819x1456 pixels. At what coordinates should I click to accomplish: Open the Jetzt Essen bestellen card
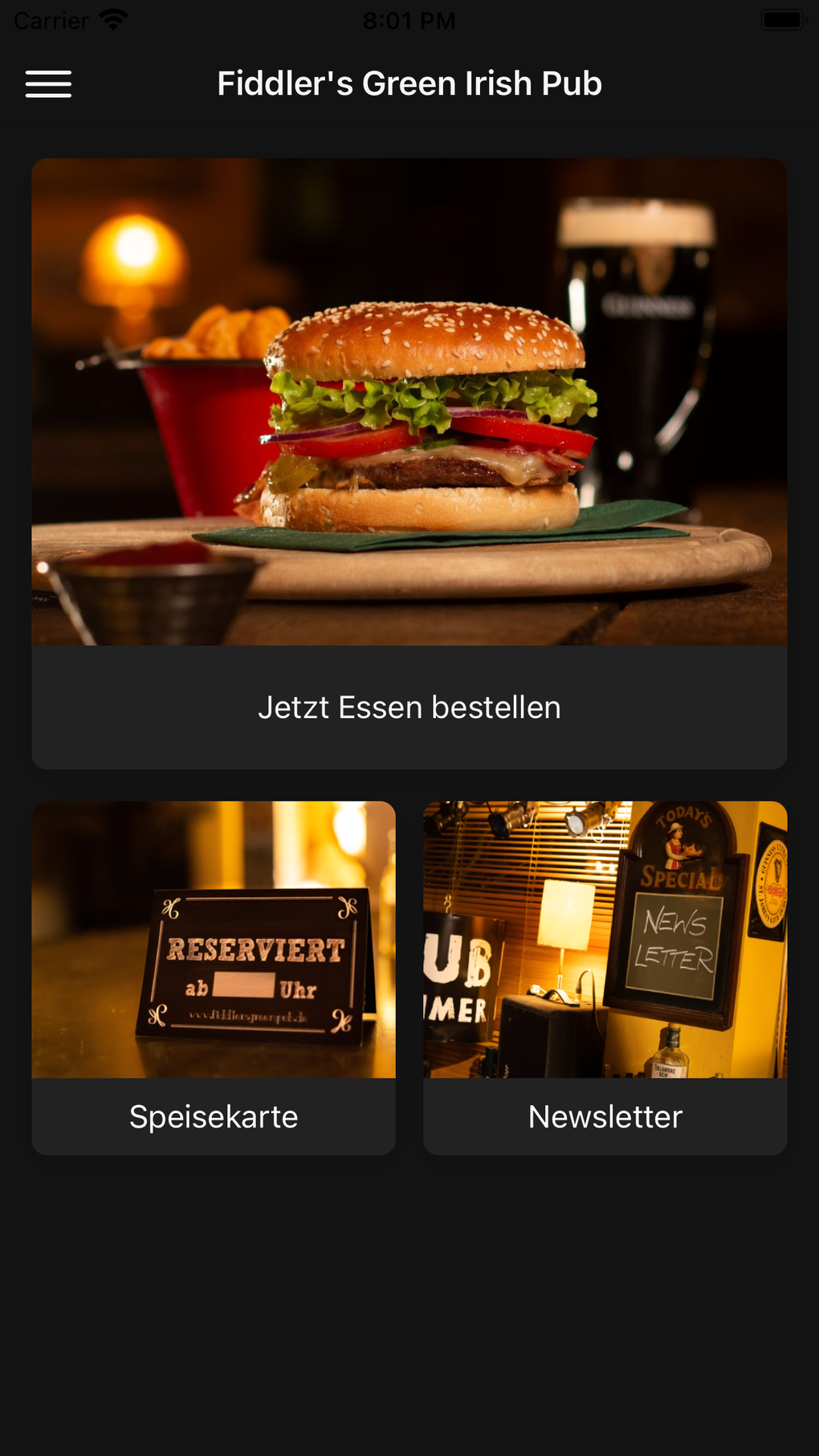coord(409,464)
